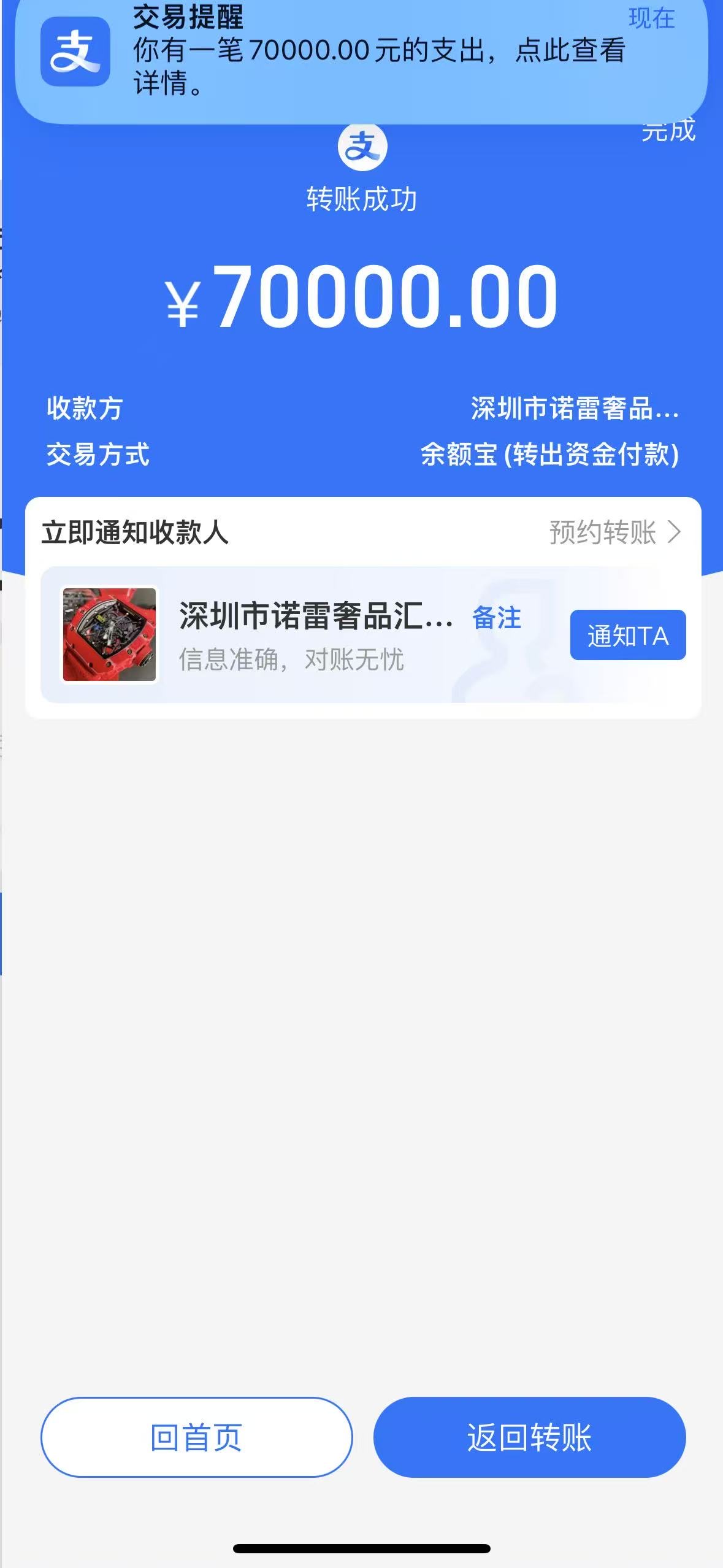Go to 回首页 home page
The height and width of the screenshot is (1568, 723).
[196, 1437]
